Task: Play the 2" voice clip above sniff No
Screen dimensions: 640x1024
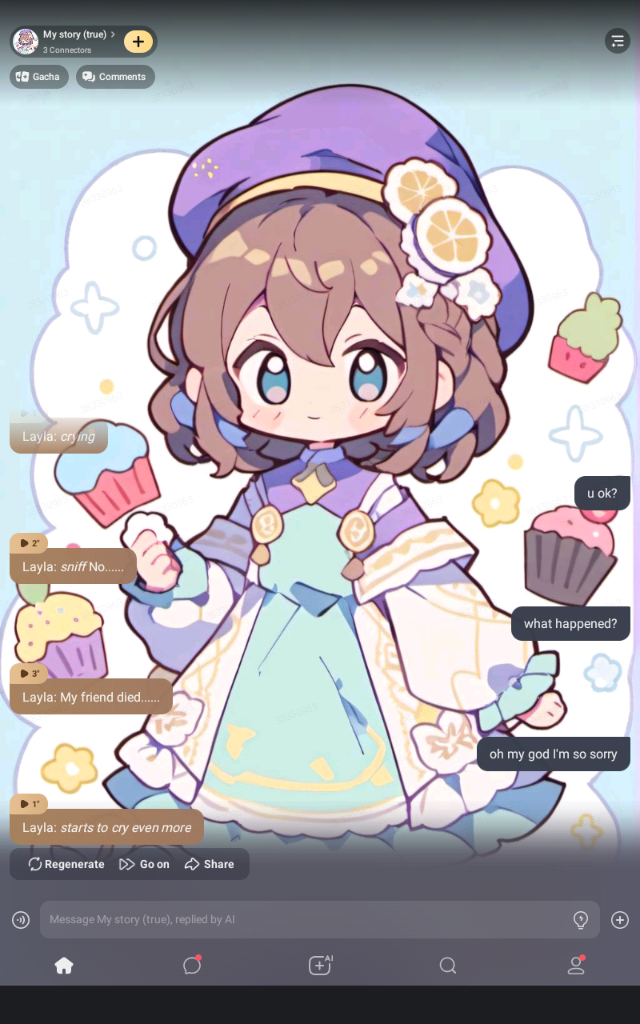Action: (x=29, y=543)
